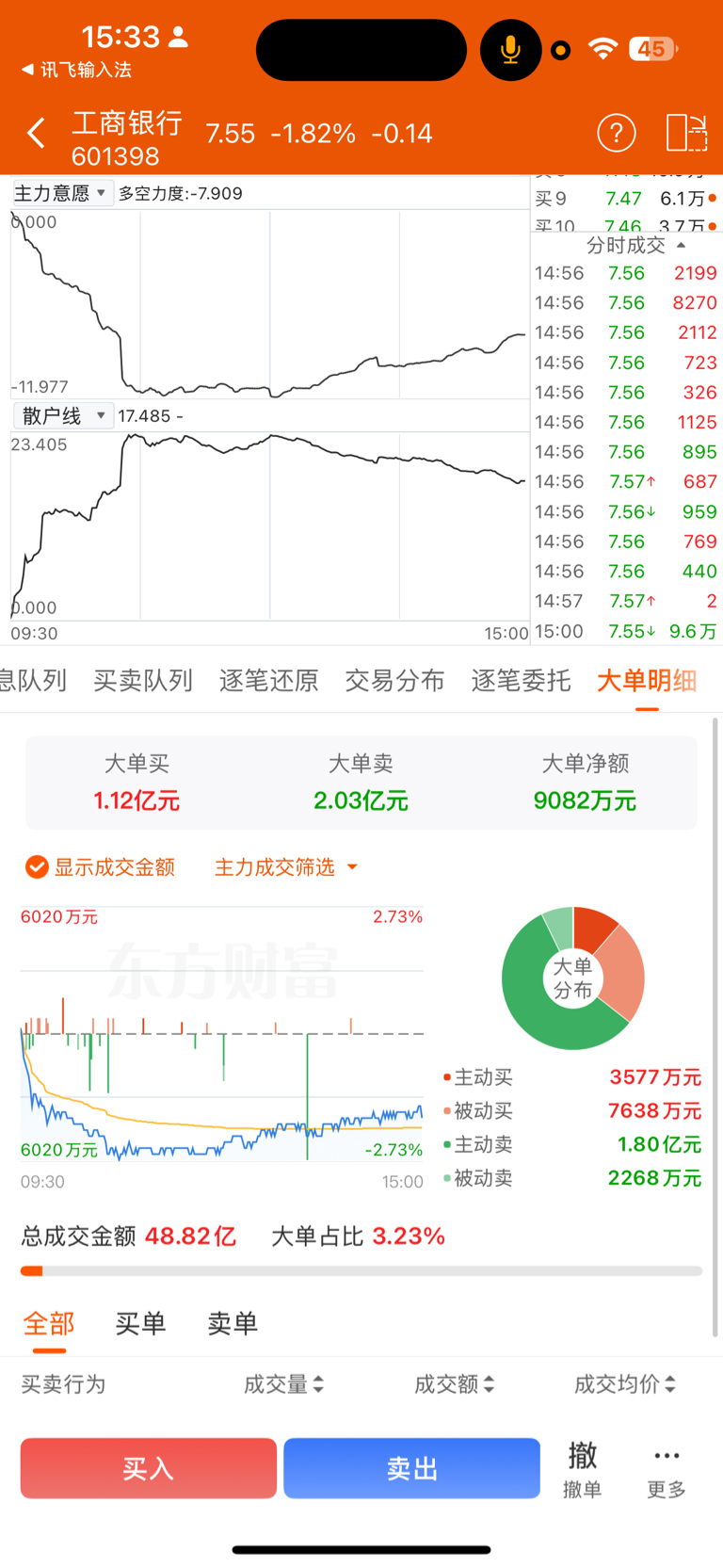Sort list by 成交量
Viewport: 723px width, 1568px height.
pos(283,1384)
